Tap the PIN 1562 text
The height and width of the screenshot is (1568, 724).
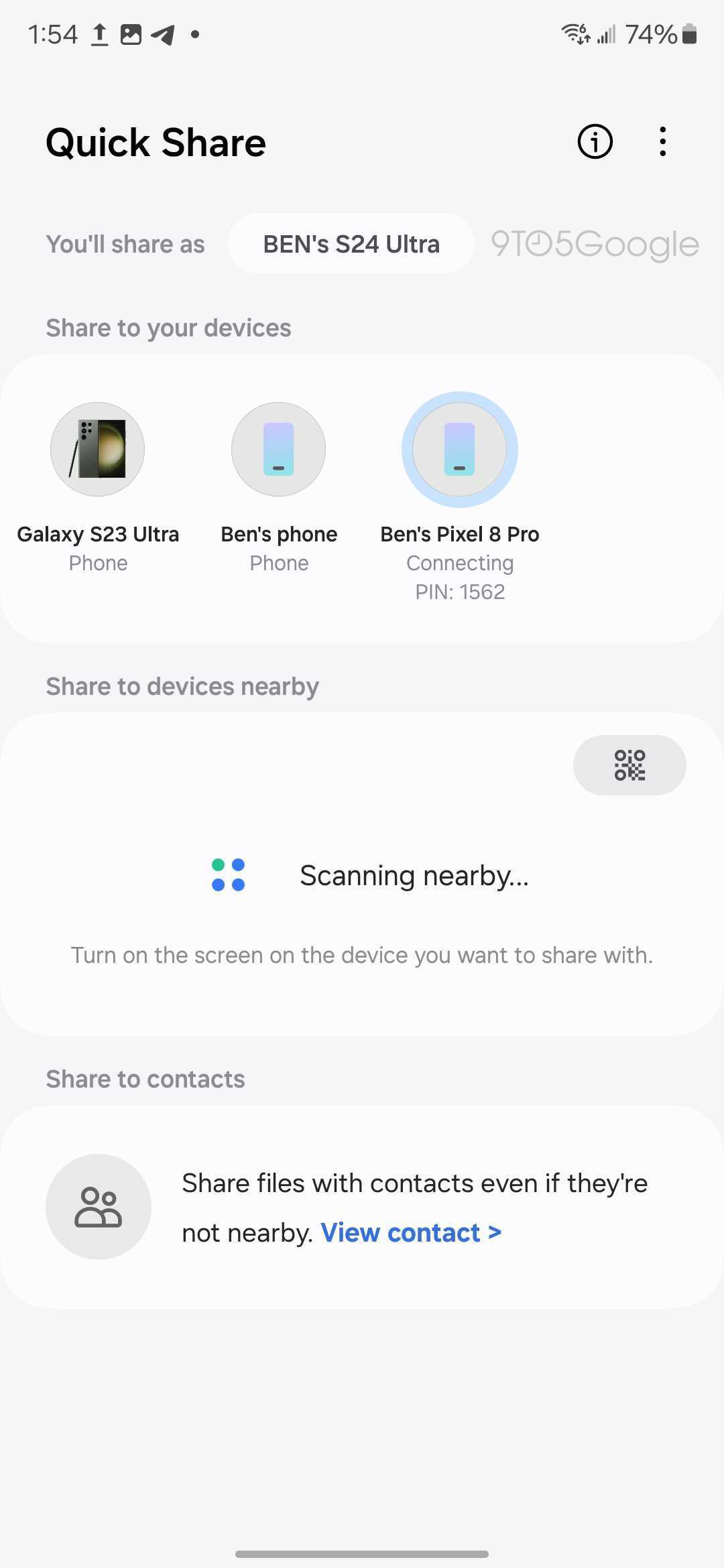(x=459, y=591)
